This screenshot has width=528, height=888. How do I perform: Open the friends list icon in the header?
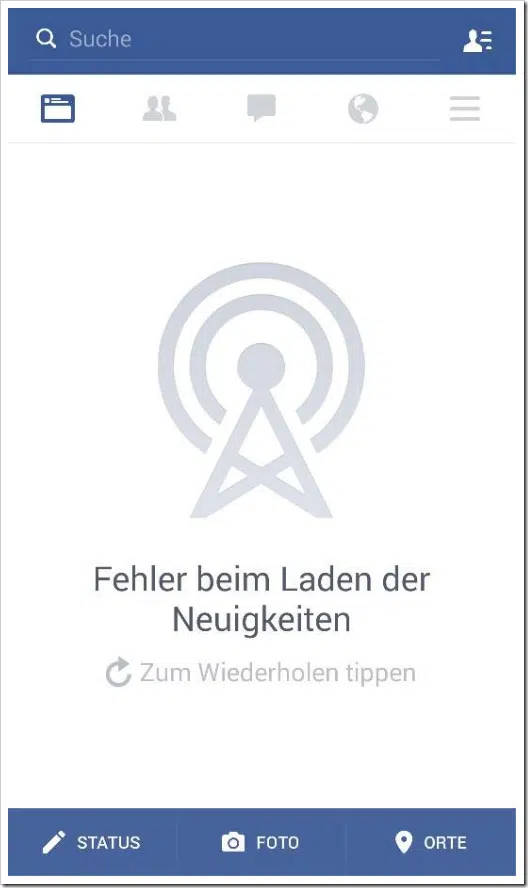(x=478, y=40)
